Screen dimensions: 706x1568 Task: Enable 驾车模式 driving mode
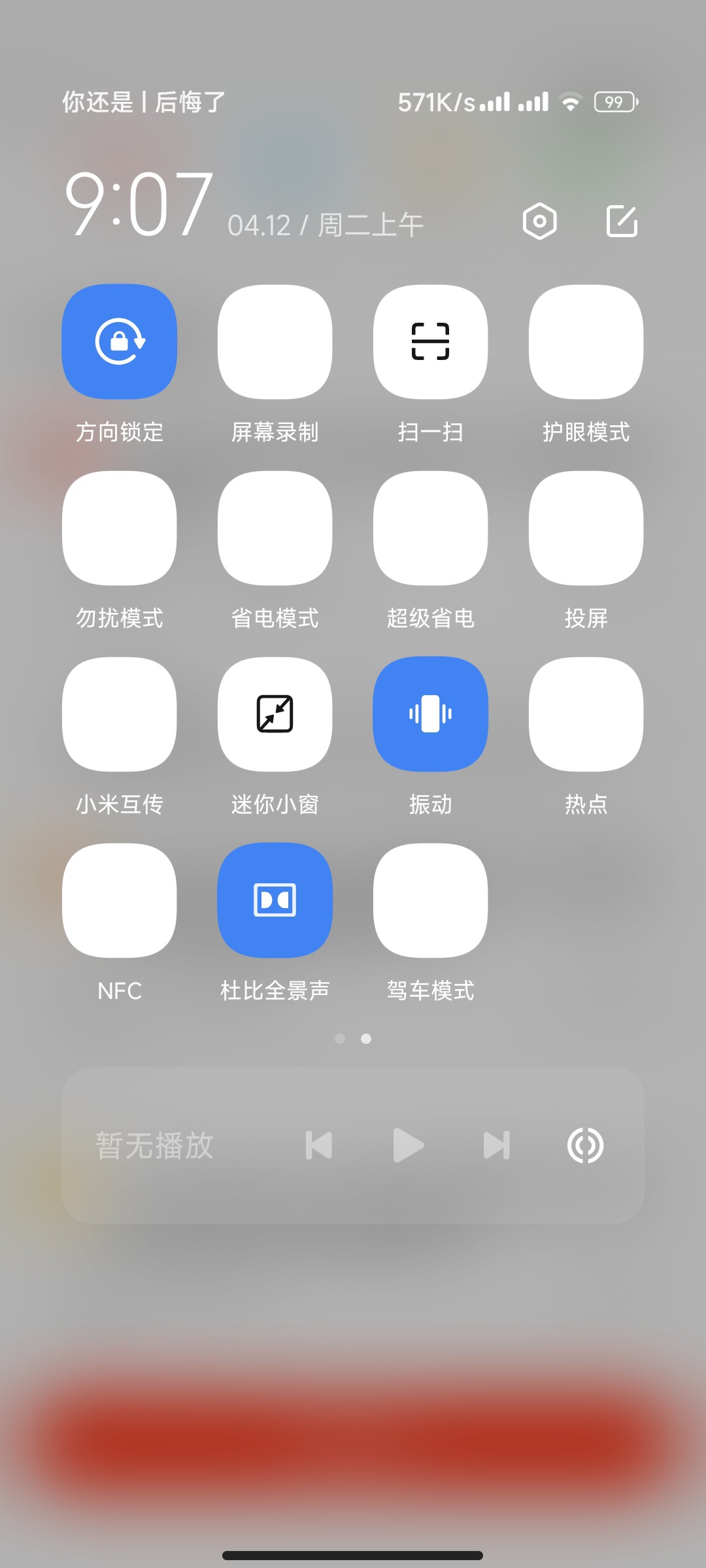430,900
